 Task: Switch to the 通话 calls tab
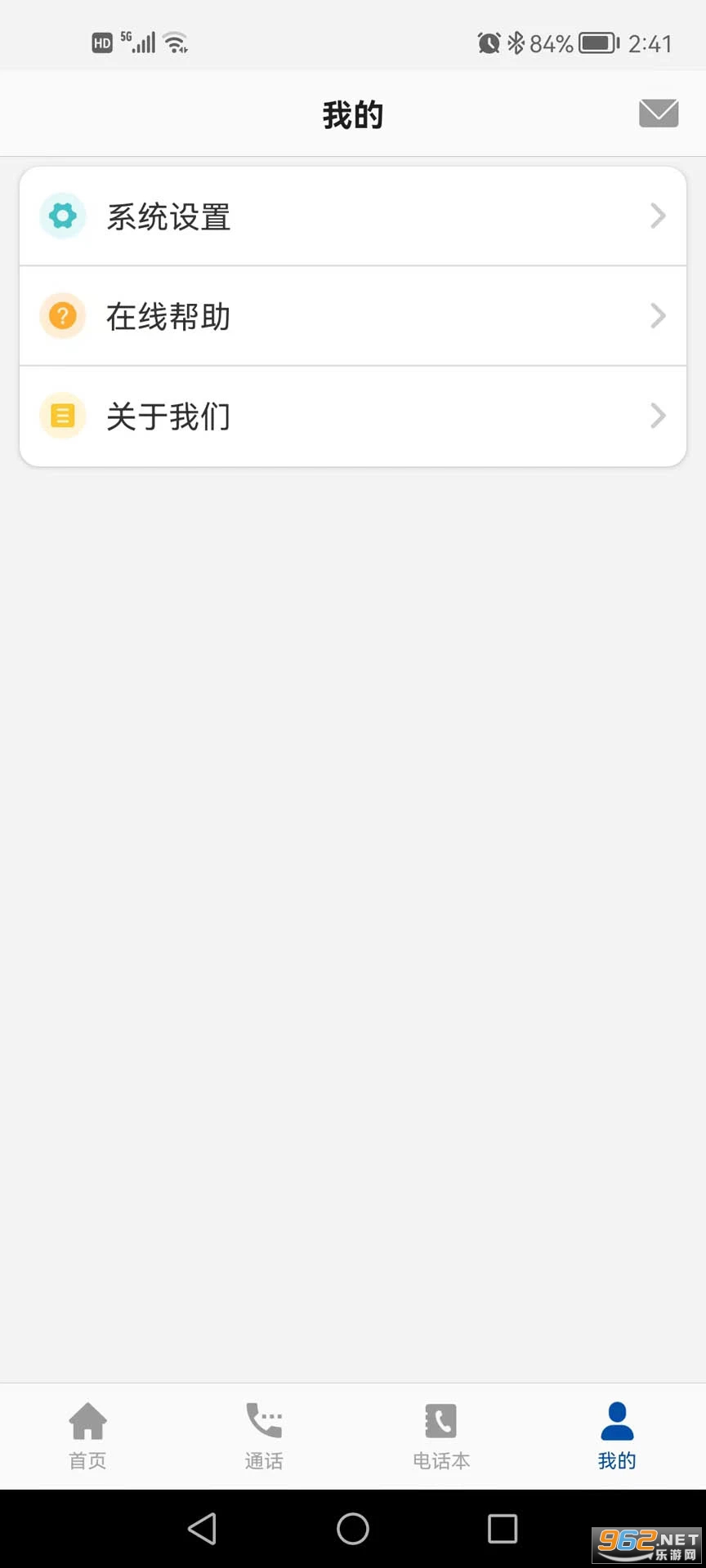(264, 1436)
